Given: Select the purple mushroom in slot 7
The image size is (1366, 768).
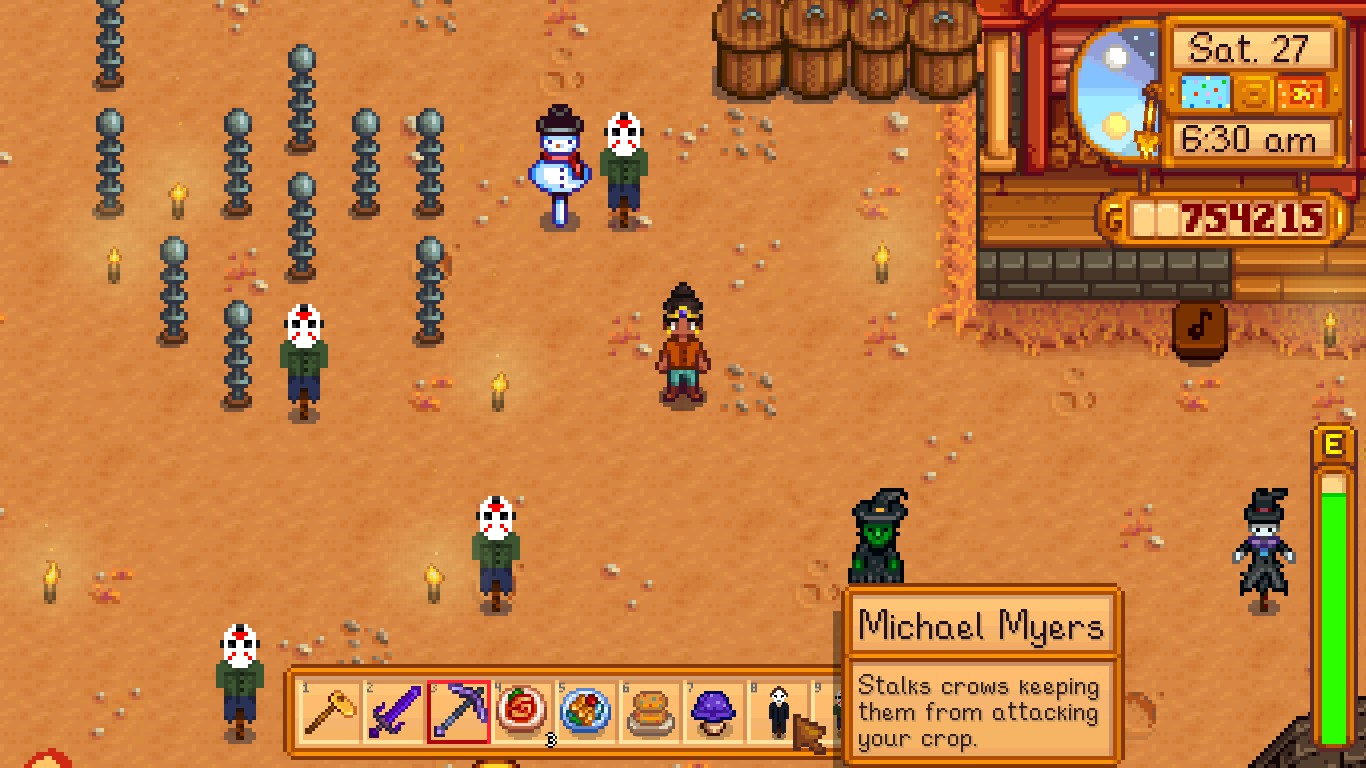Looking at the screenshot, I should point(714,713).
